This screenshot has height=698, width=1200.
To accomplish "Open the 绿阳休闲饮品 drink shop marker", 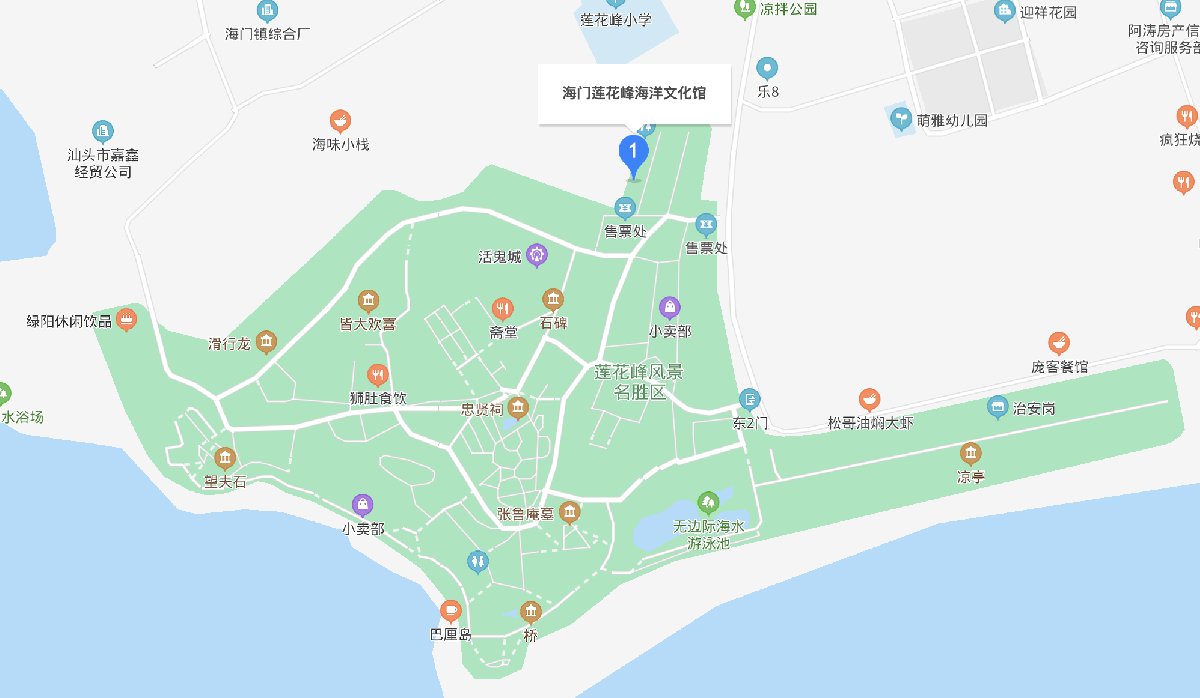I will [x=126, y=321].
